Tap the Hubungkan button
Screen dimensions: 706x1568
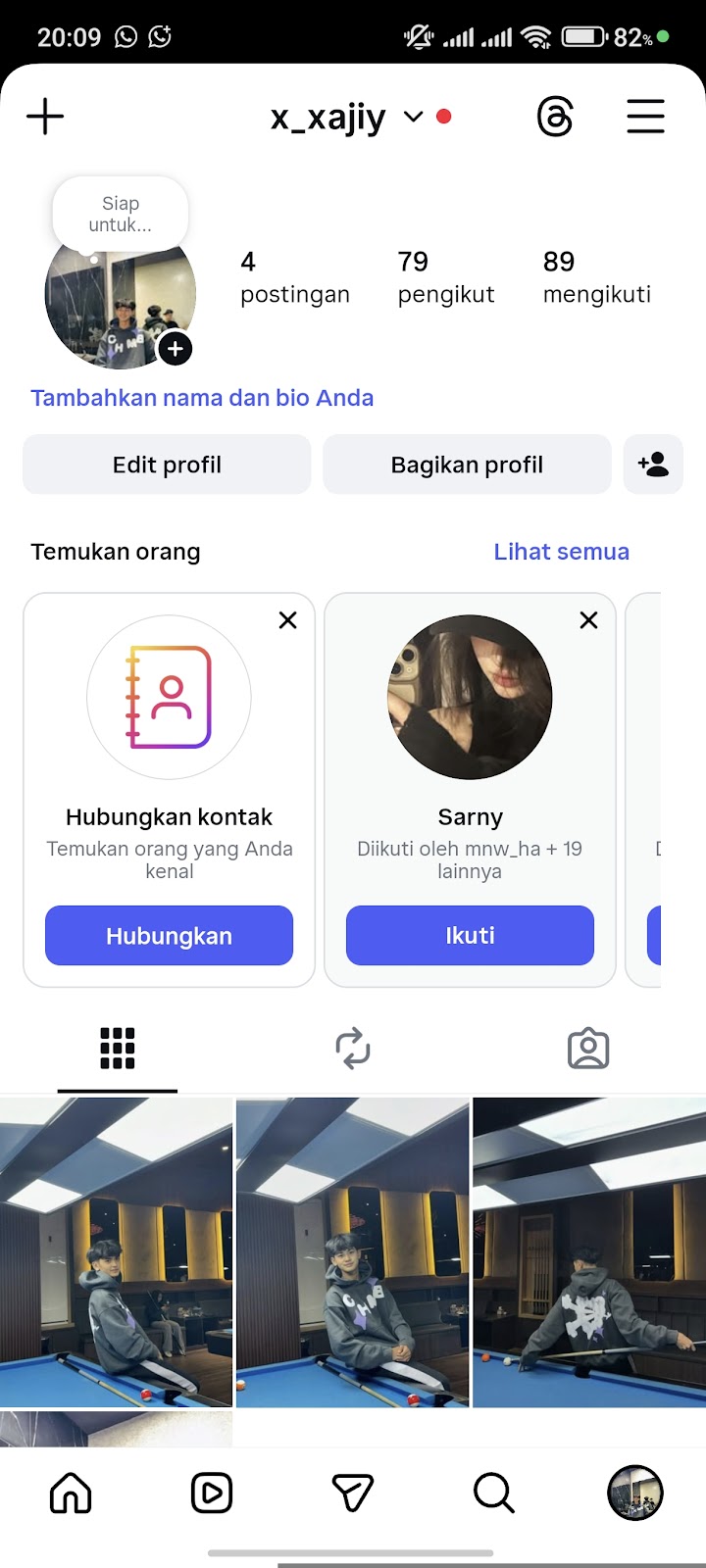point(169,936)
